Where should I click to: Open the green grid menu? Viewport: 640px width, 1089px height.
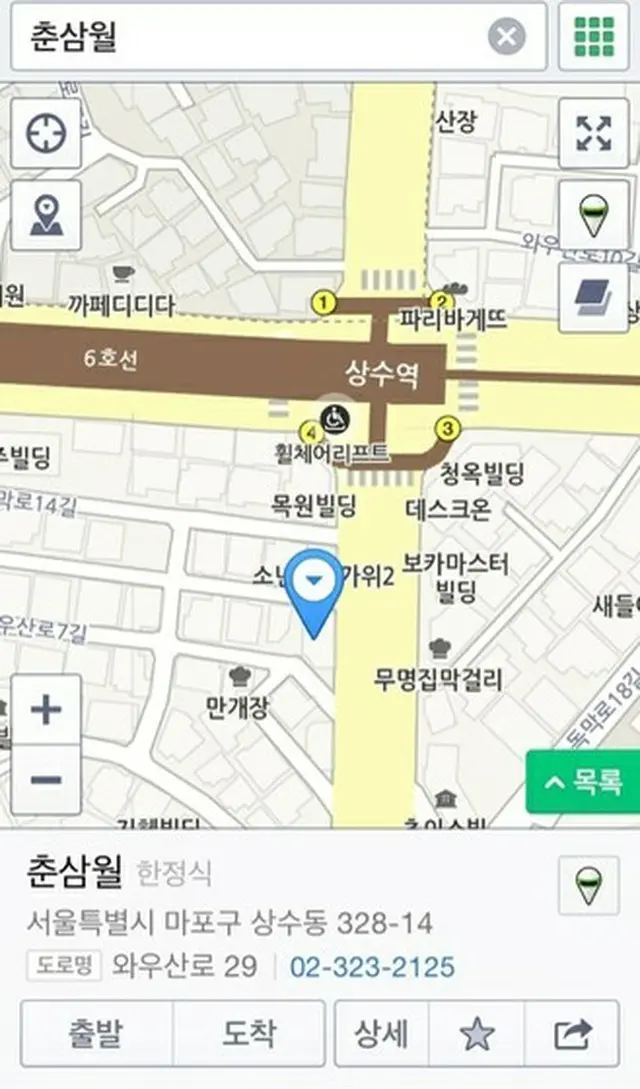click(594, 38)
